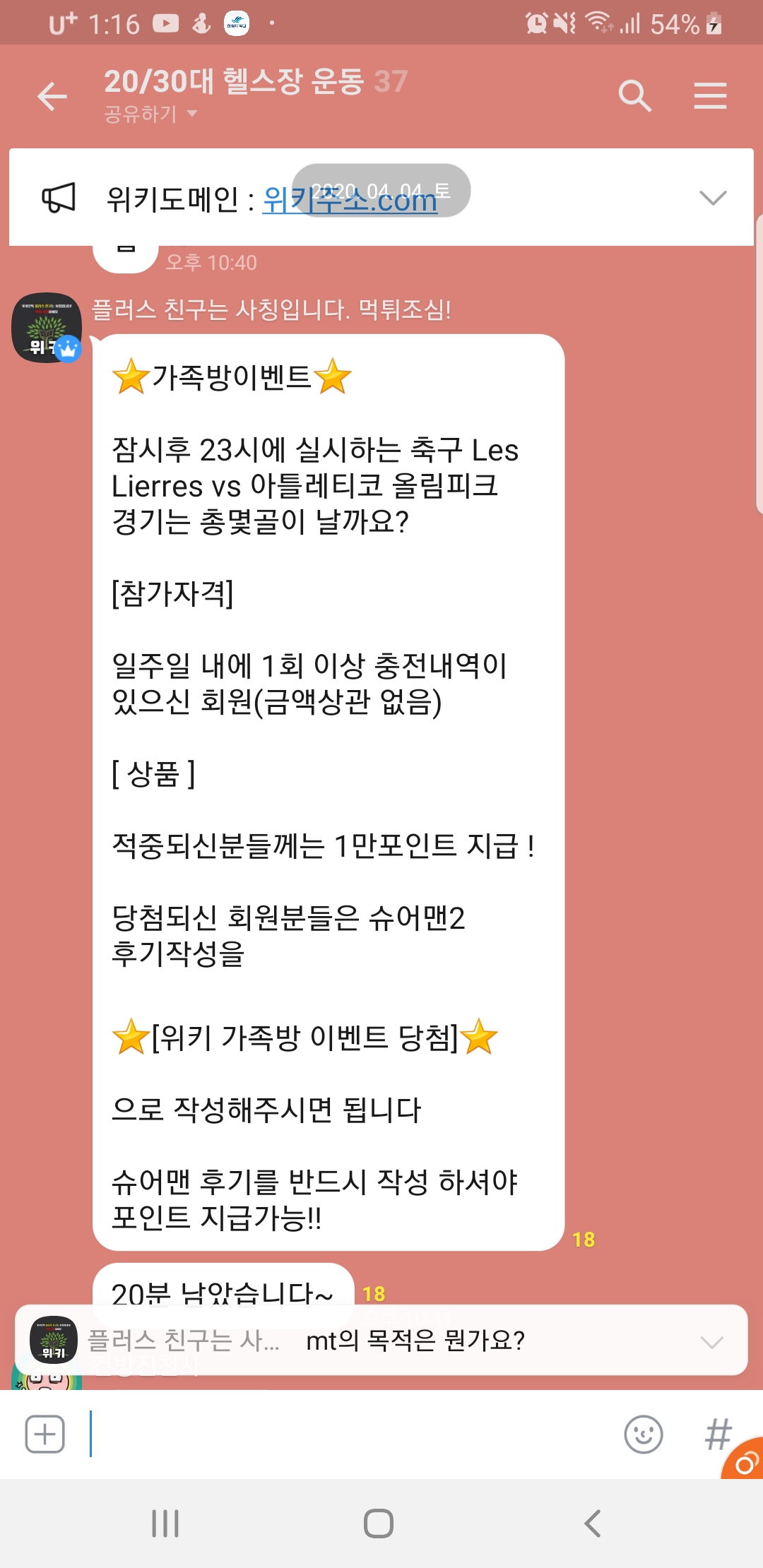The height and width of the screenshot is (1568, 763).
Task: Tap the hashtag search icon
Action: [717, 1434]
